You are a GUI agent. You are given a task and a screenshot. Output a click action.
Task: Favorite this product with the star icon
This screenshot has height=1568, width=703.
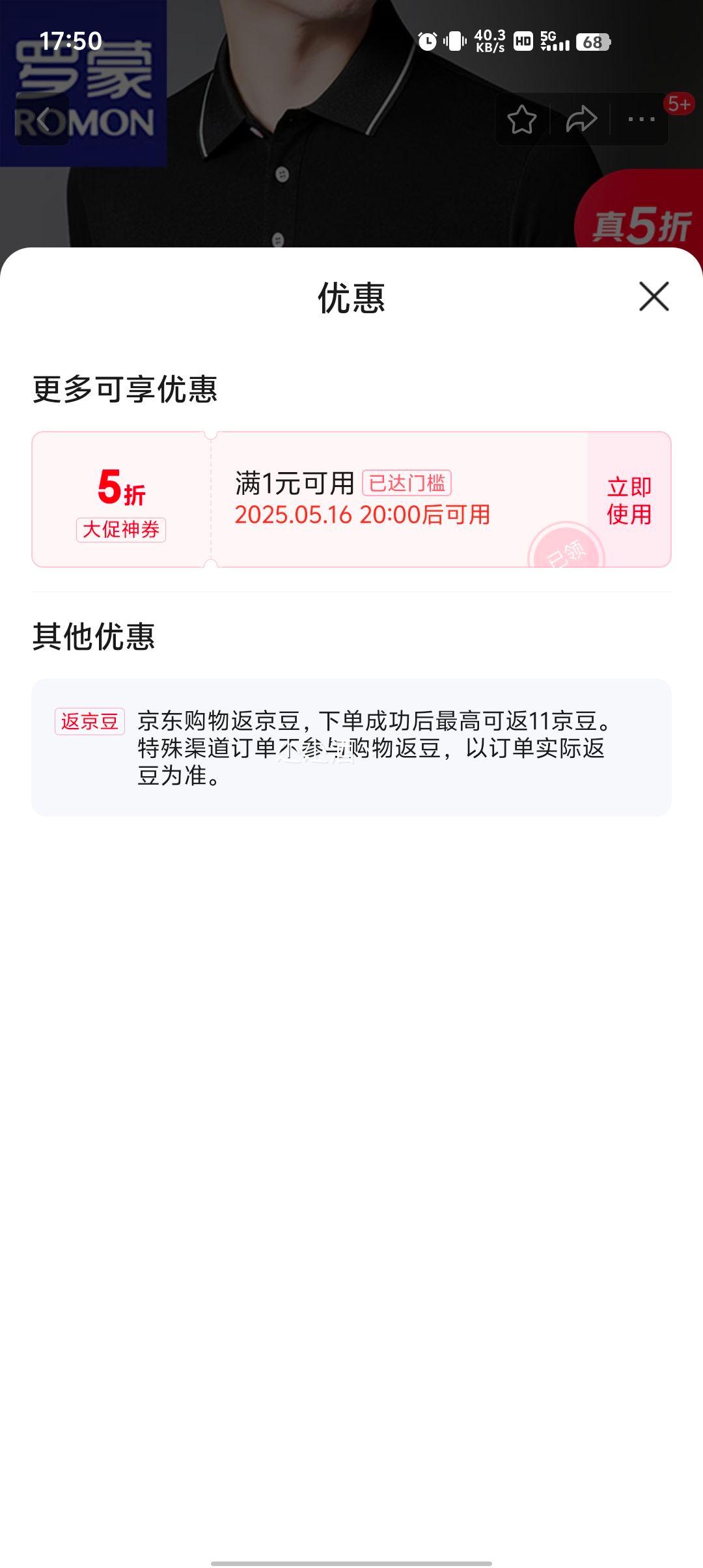point(522,120)
